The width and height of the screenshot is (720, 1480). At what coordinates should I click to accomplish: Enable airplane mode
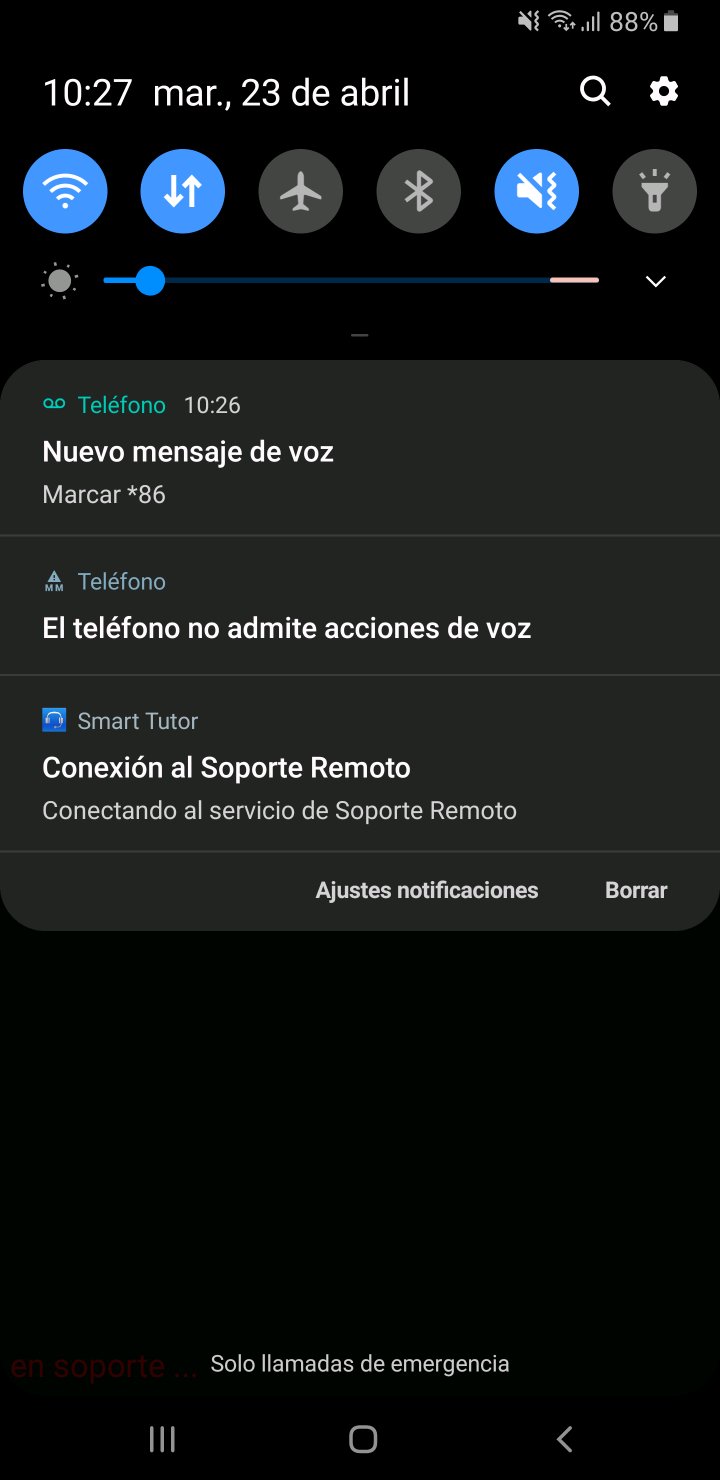tap(301, 191)
